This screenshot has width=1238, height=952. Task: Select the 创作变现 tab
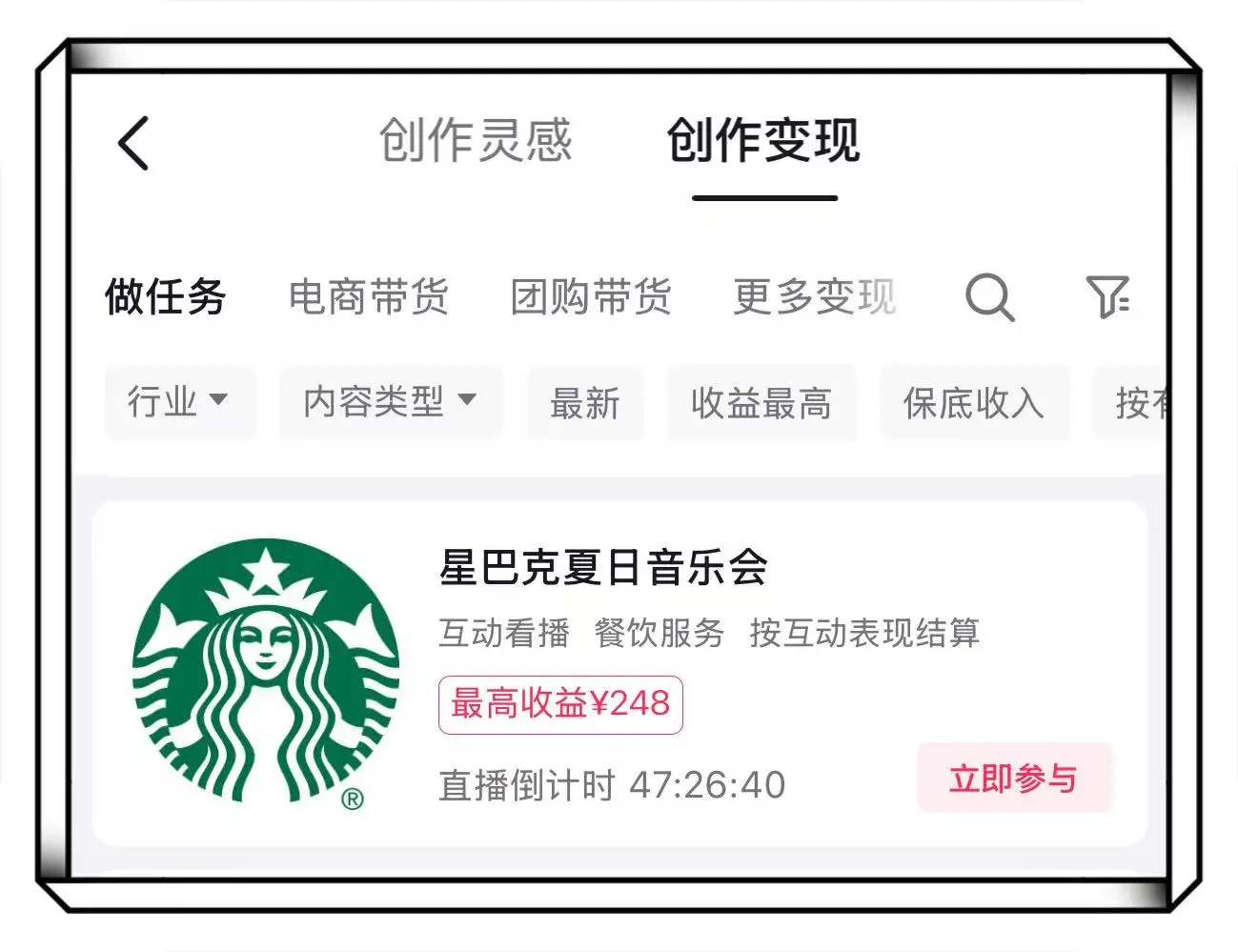763,141
